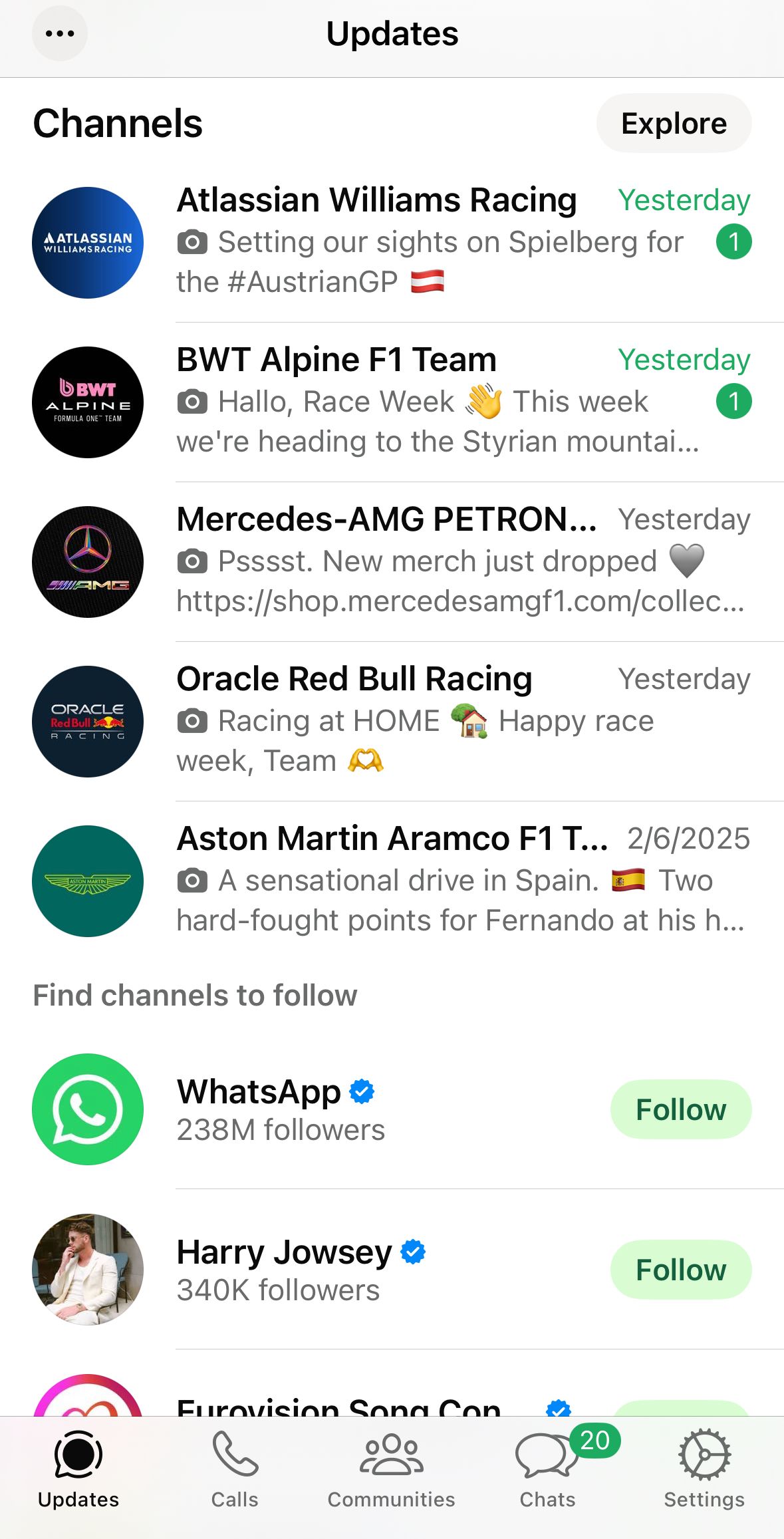Follow the Harry Jowsey channel
784x1539 pixels.
(x=680, y=1270)
